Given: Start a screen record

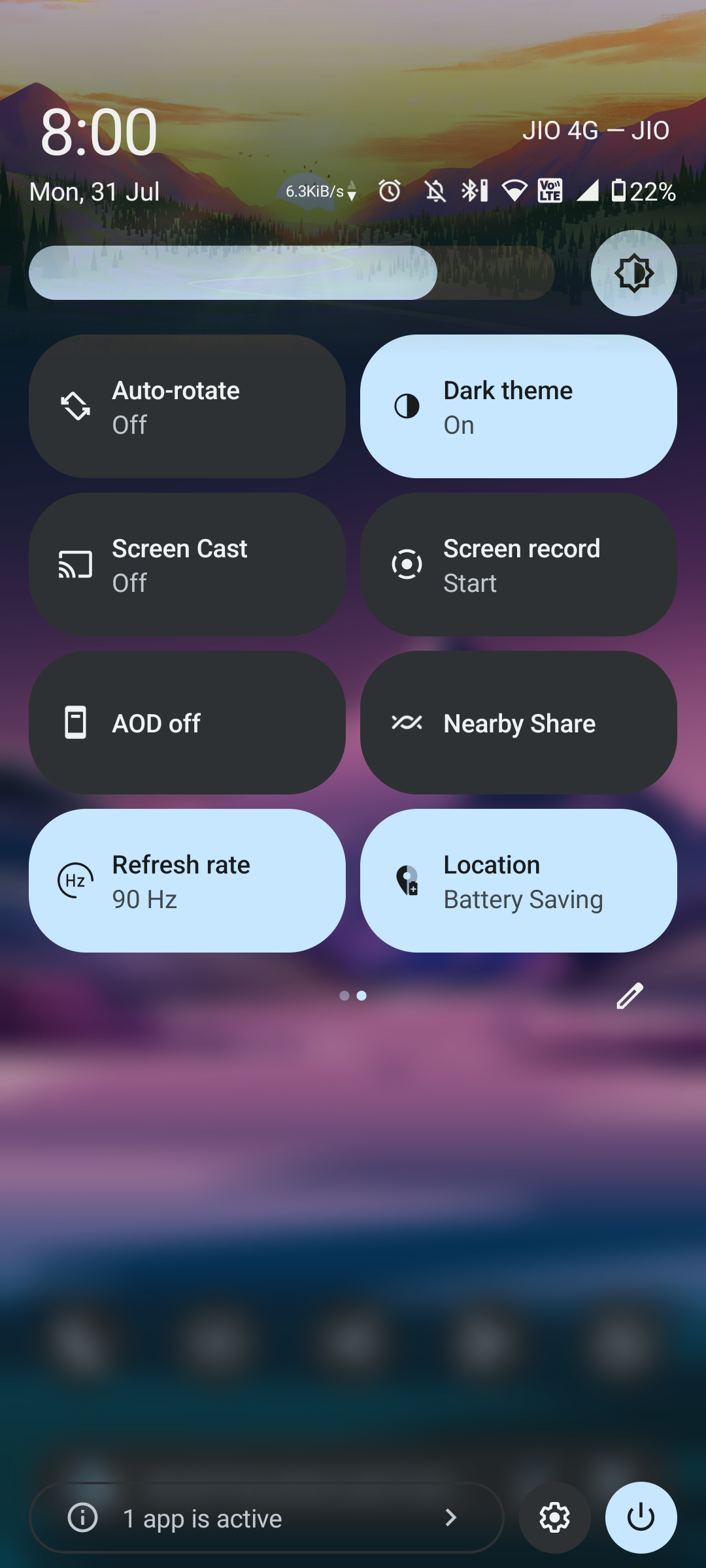Looking at the screenshot, I should [518, 564].
